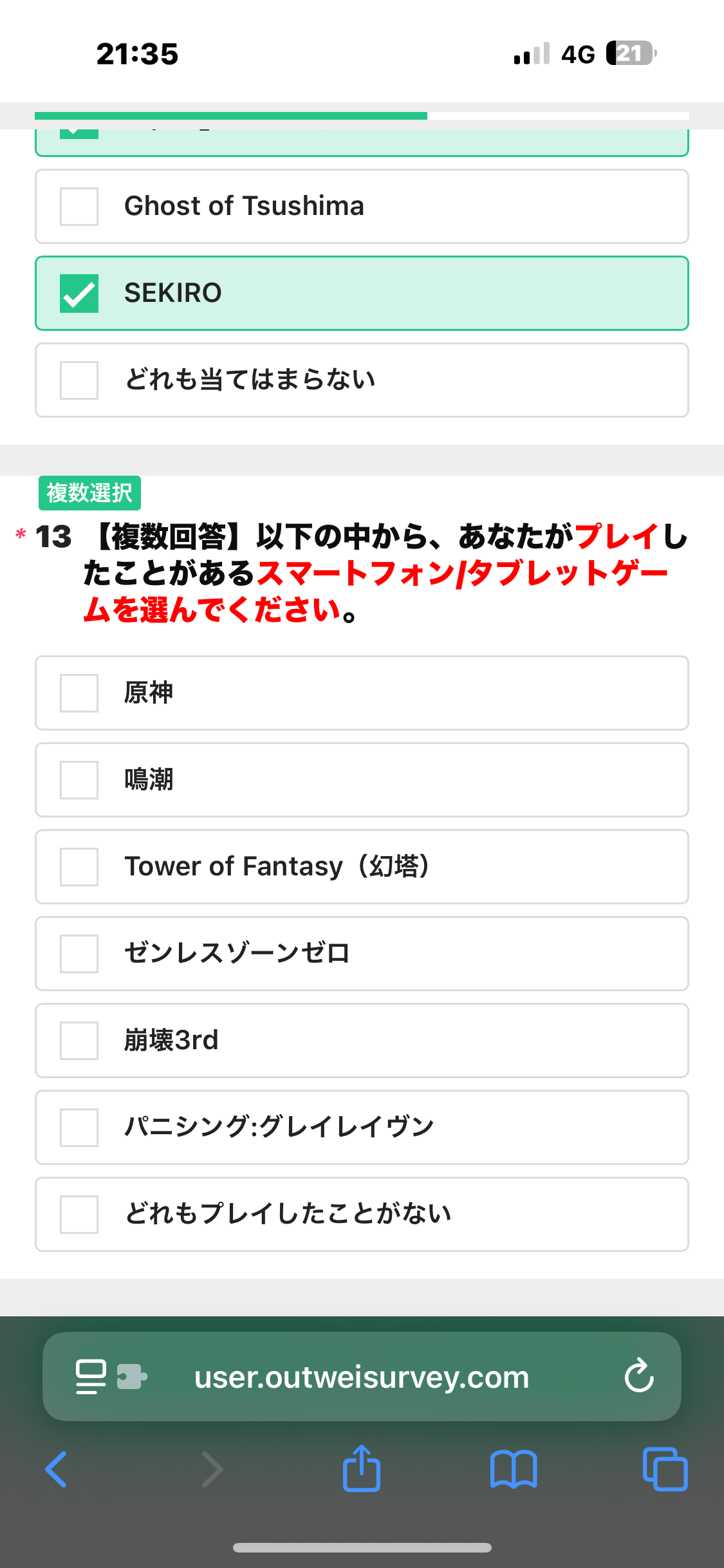Show all open tabs
The height and width of the screenshot is (1568, 724).
tap(665, 1470)
